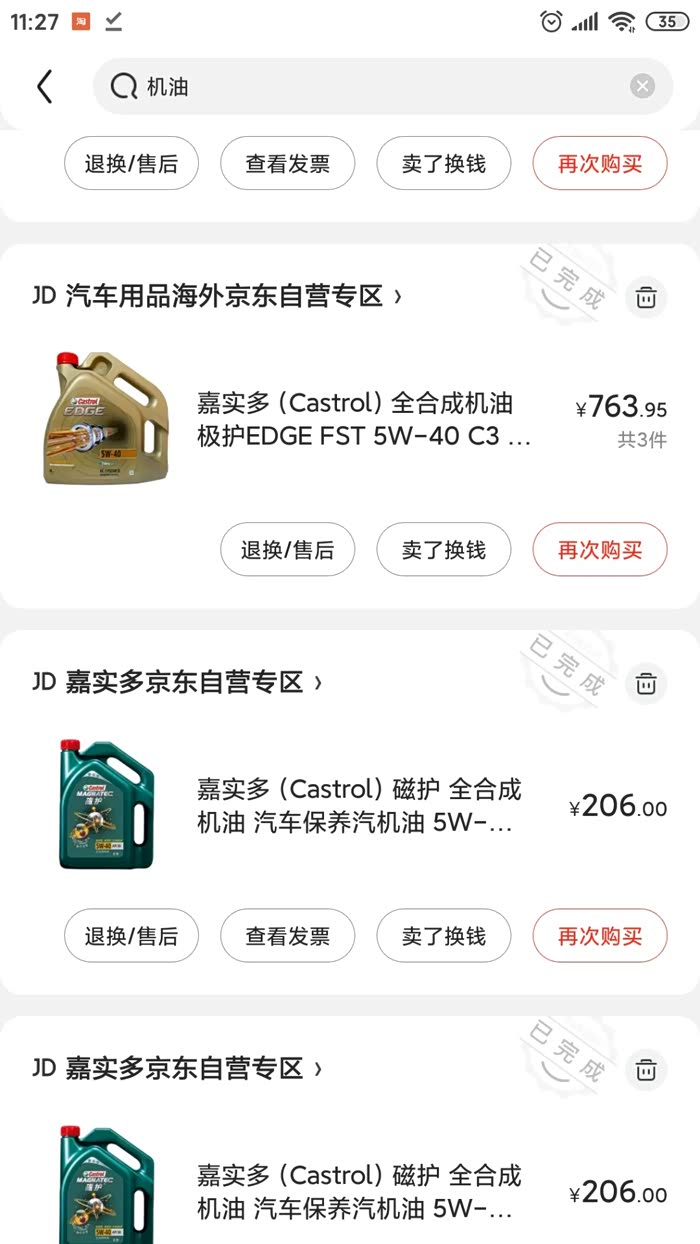Open the Castrol 极护EDGE order details
The height and width of the screenshot is (1244, 700).
point(364,420)
